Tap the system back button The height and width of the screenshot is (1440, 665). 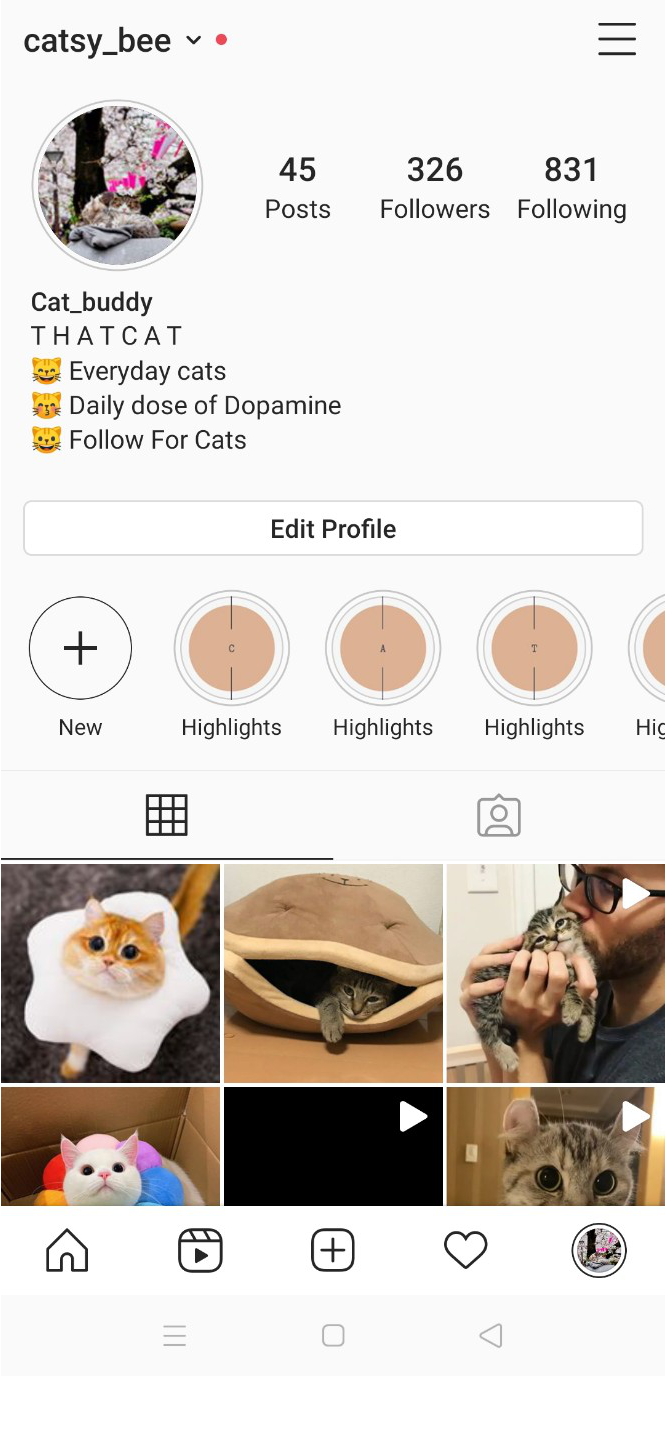tap(490, 1336)
